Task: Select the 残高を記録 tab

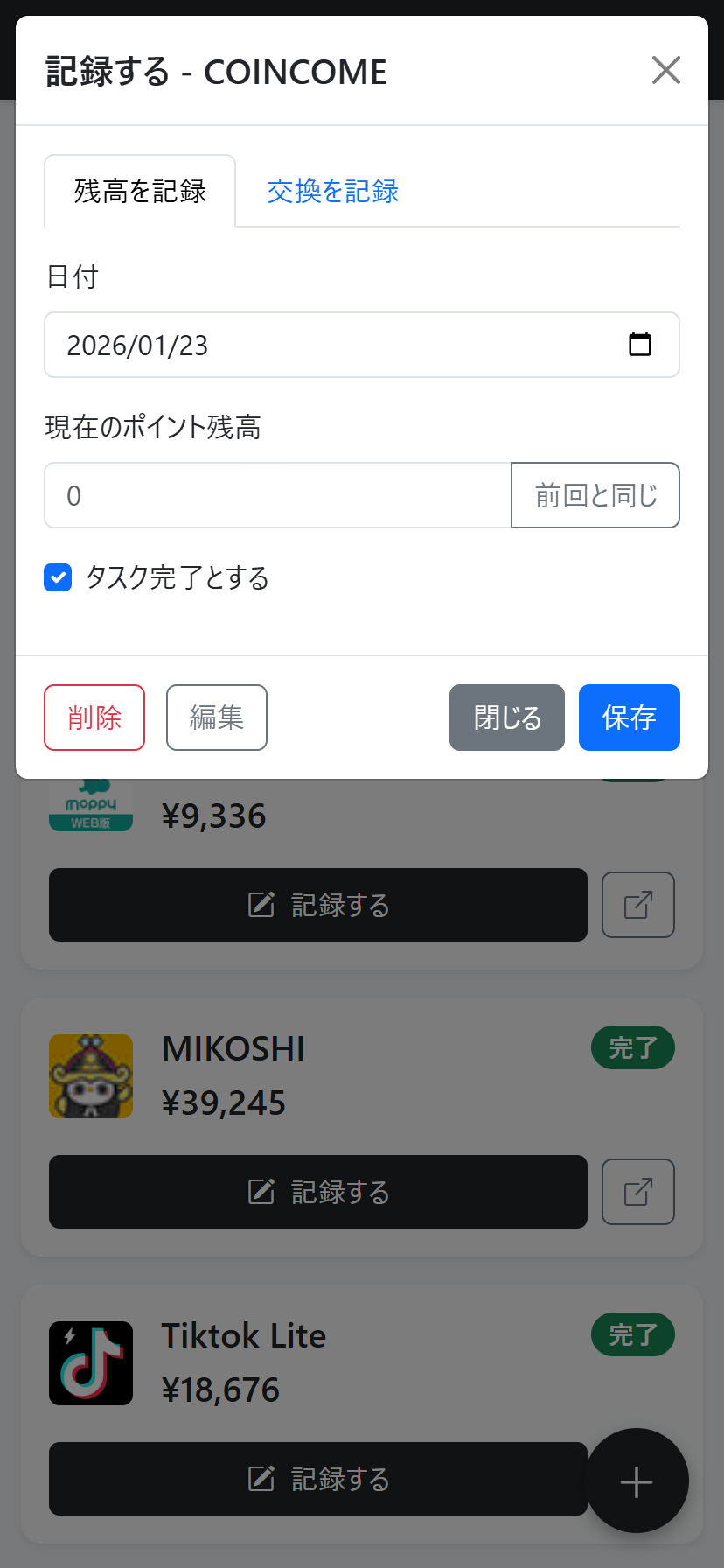Action: [x=139, y=191]
